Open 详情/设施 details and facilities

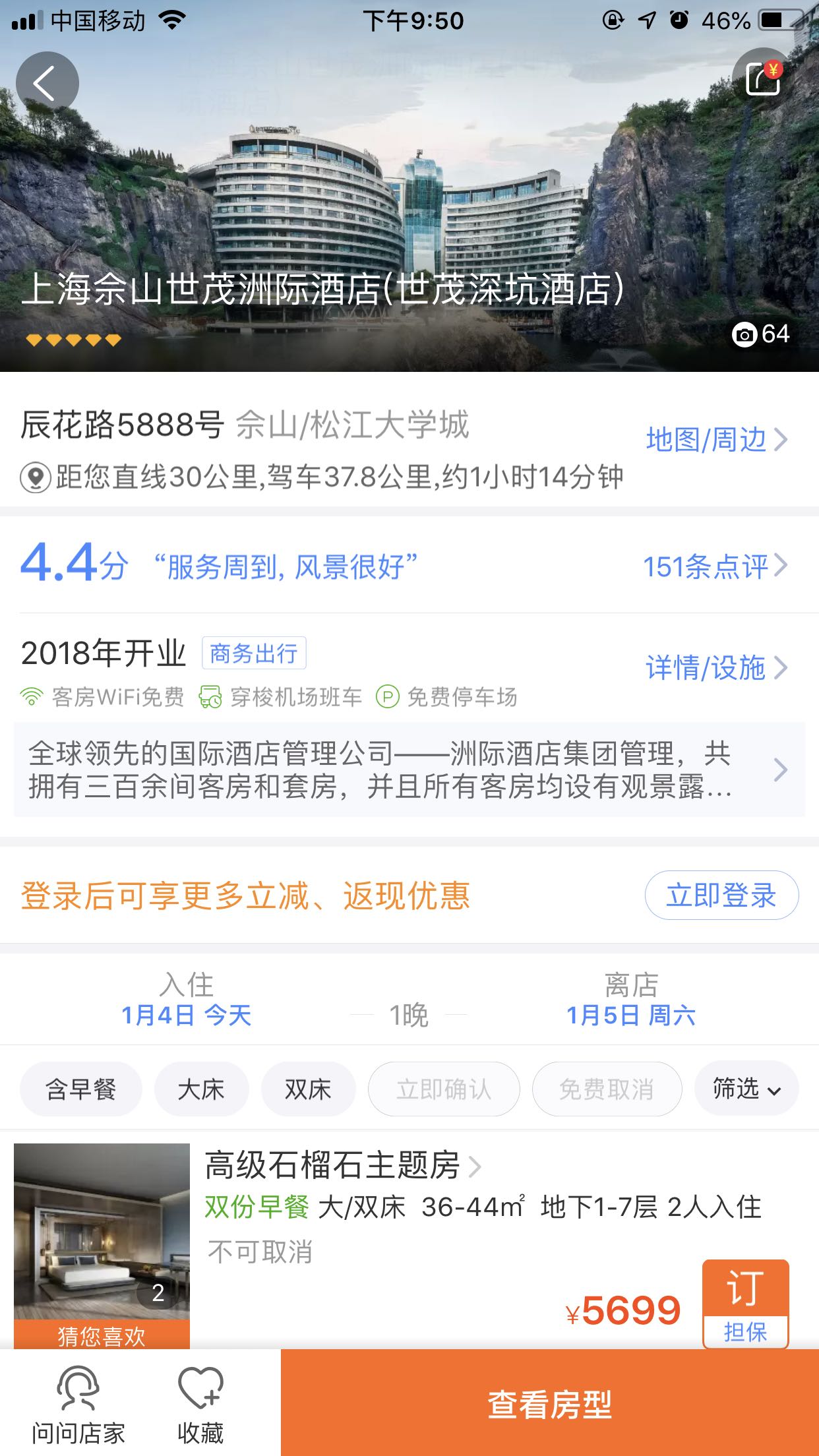click(x=716, y=668)
